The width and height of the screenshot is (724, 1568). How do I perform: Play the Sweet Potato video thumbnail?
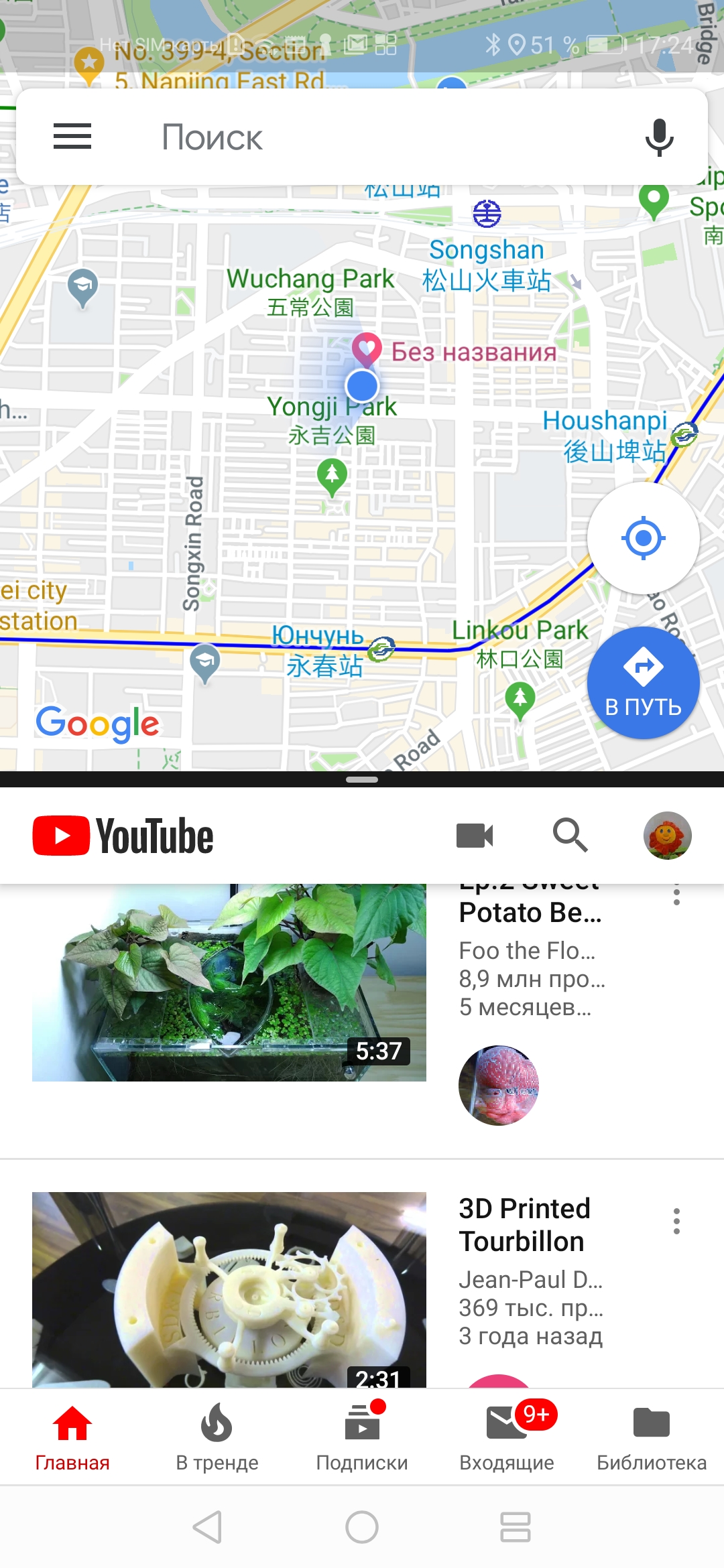229,982
